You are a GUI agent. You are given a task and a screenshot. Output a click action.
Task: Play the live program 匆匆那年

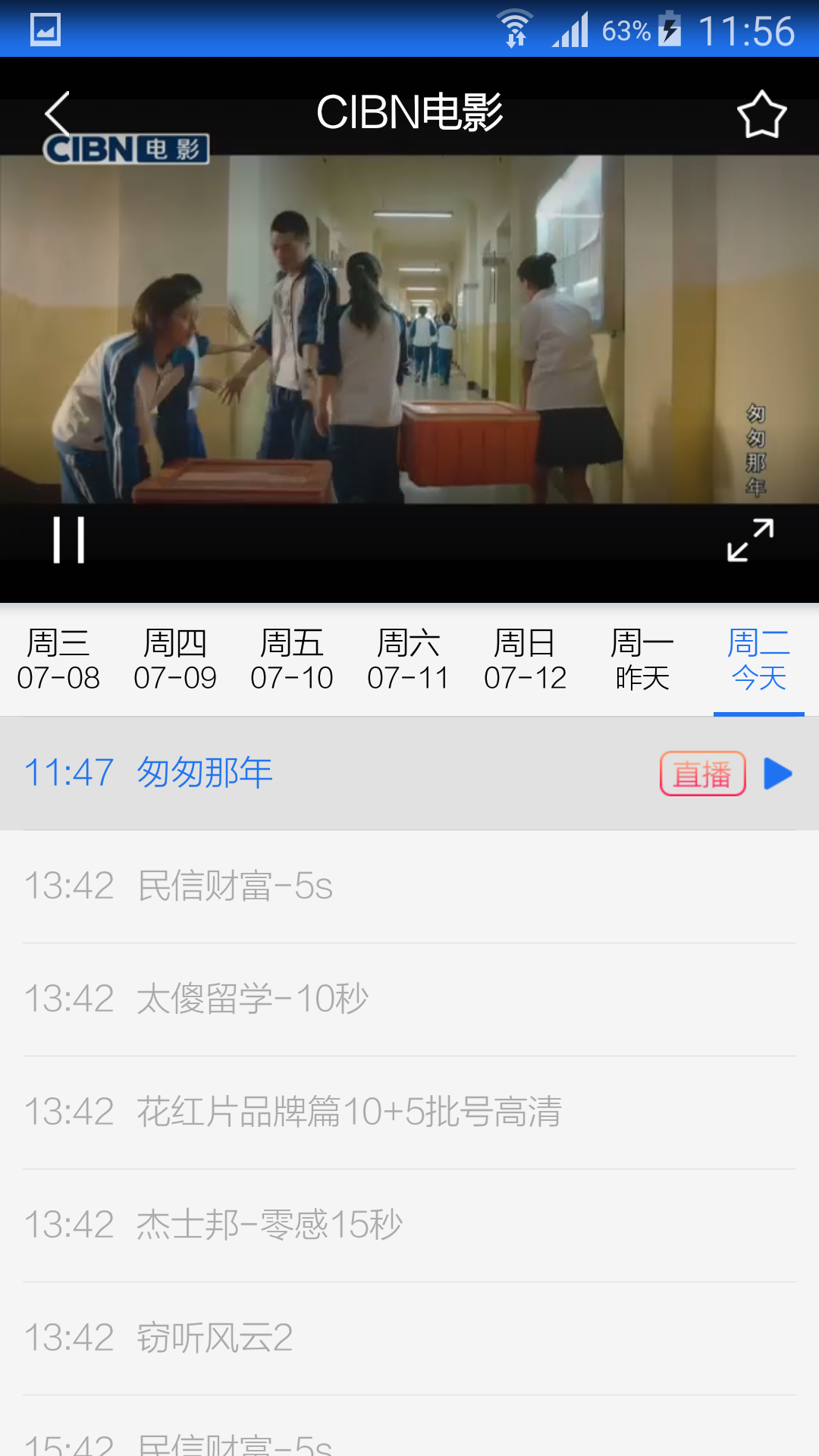click(x=777, y=773)
